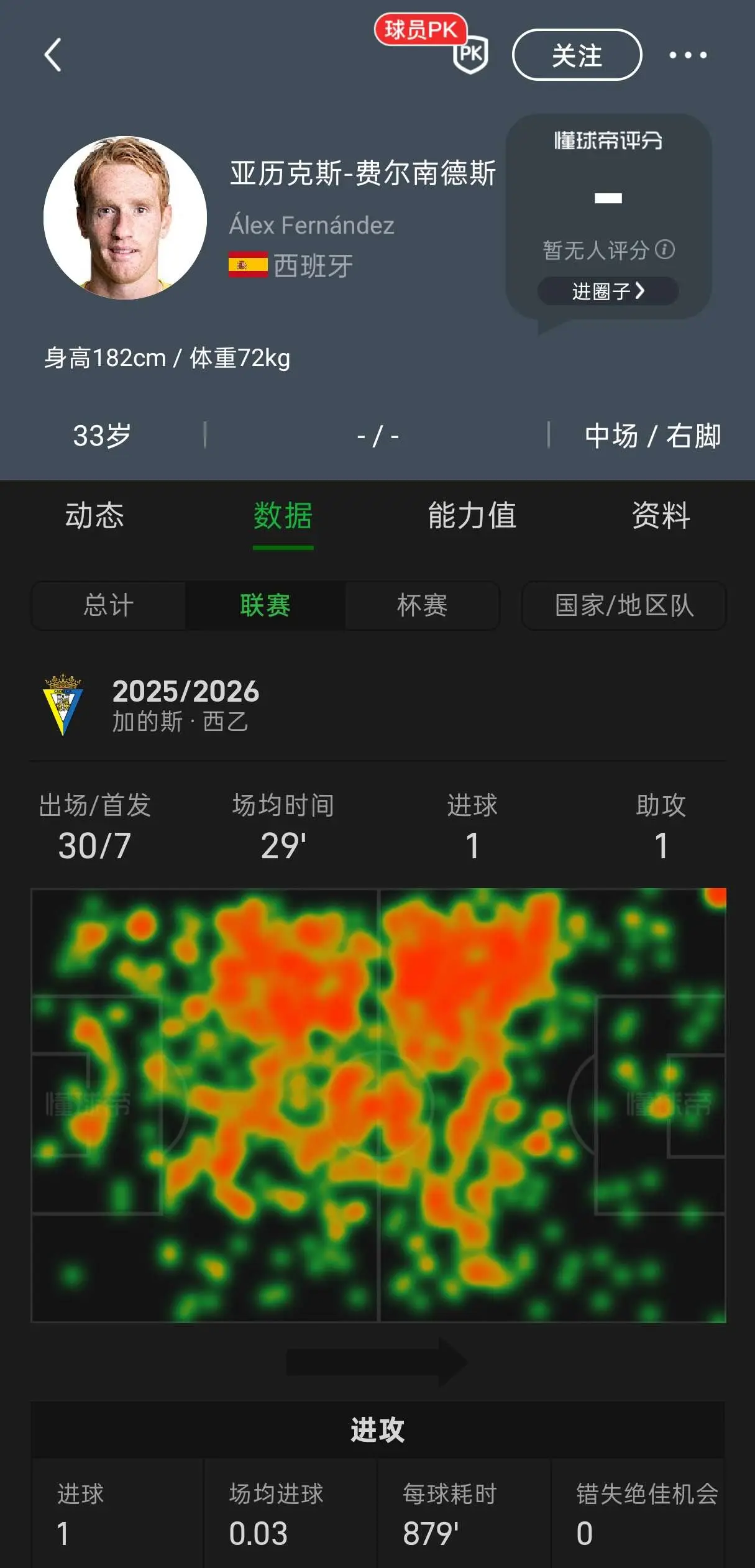Open the 资料 tab
Screen dimensions: 755x1568
(x=661, y=516)
